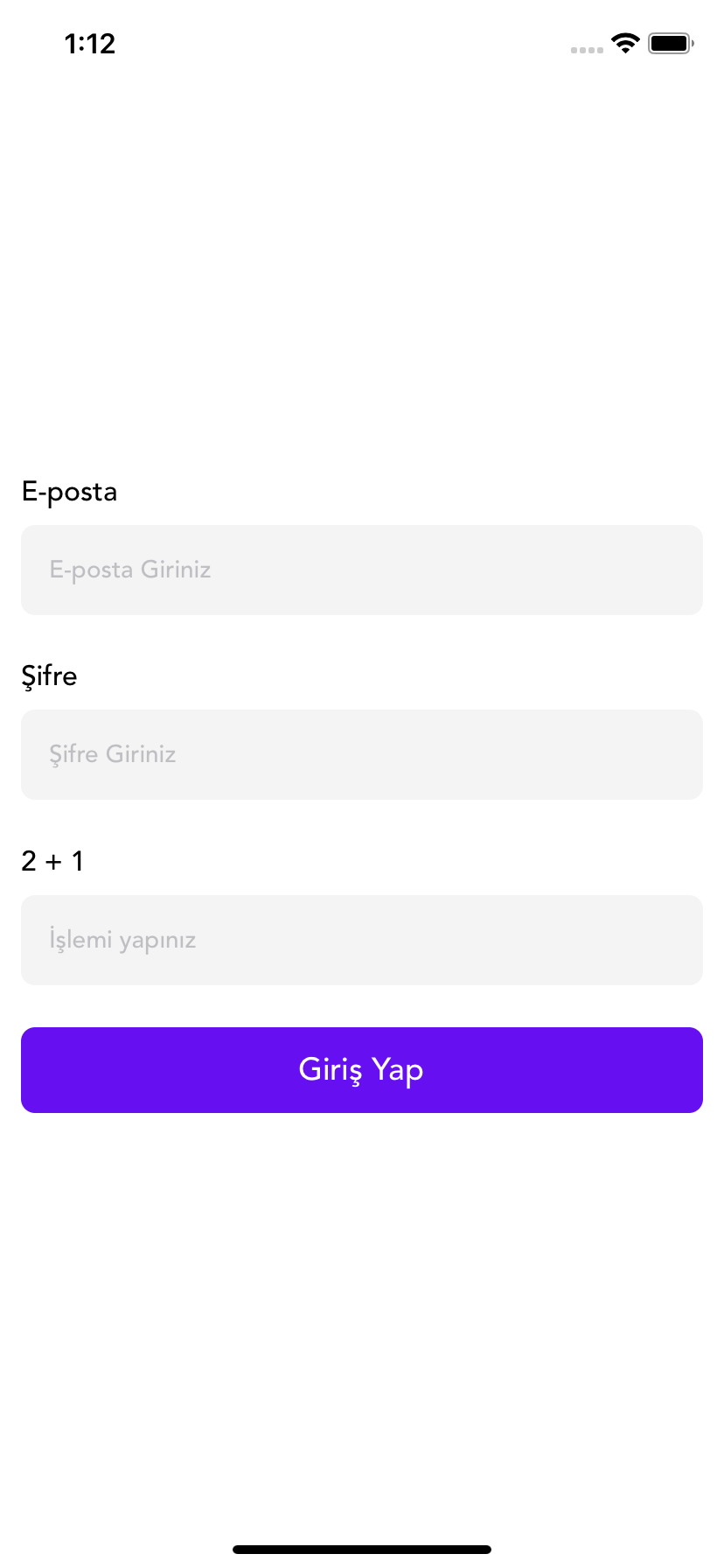Image resolution: width=724 pixels, height=1568 pixels.
Task: Tap the Şifre field label
Action: pos(49,676)
